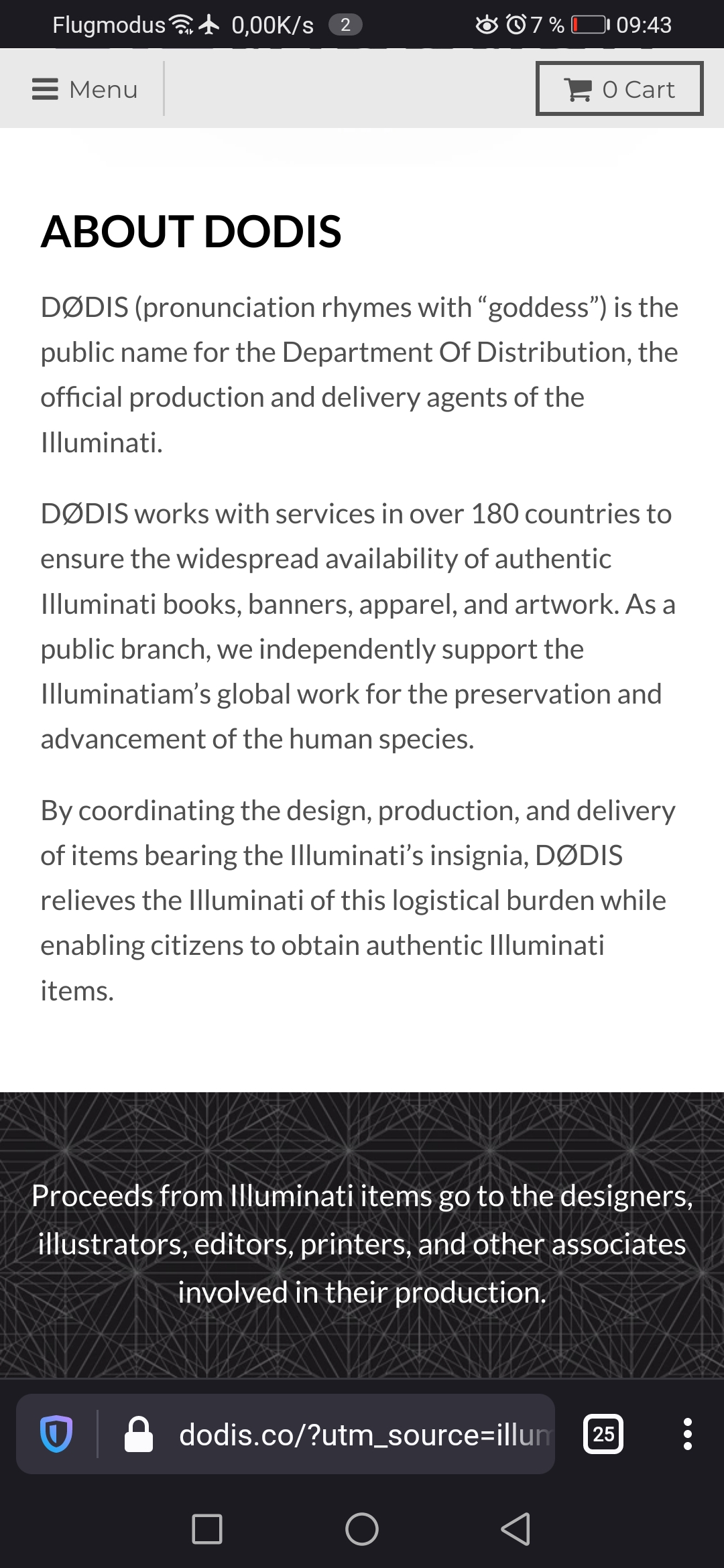View the padlock site security info
This screenshot has width=724, height=1568.
coord(139,1434)
